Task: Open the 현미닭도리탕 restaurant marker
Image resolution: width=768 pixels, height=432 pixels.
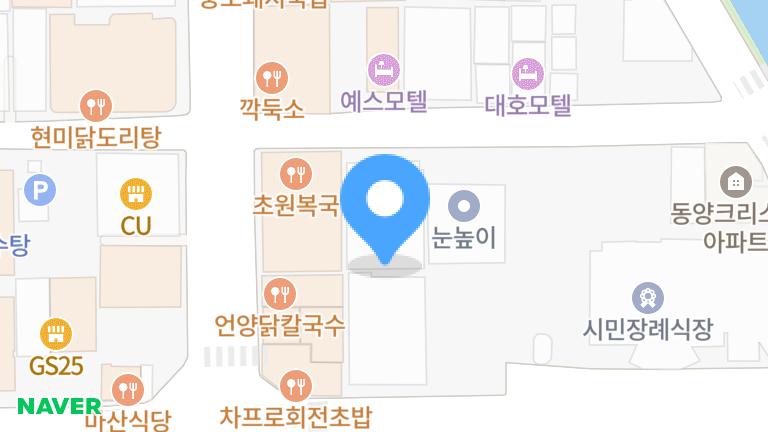Action: [95, 104]
